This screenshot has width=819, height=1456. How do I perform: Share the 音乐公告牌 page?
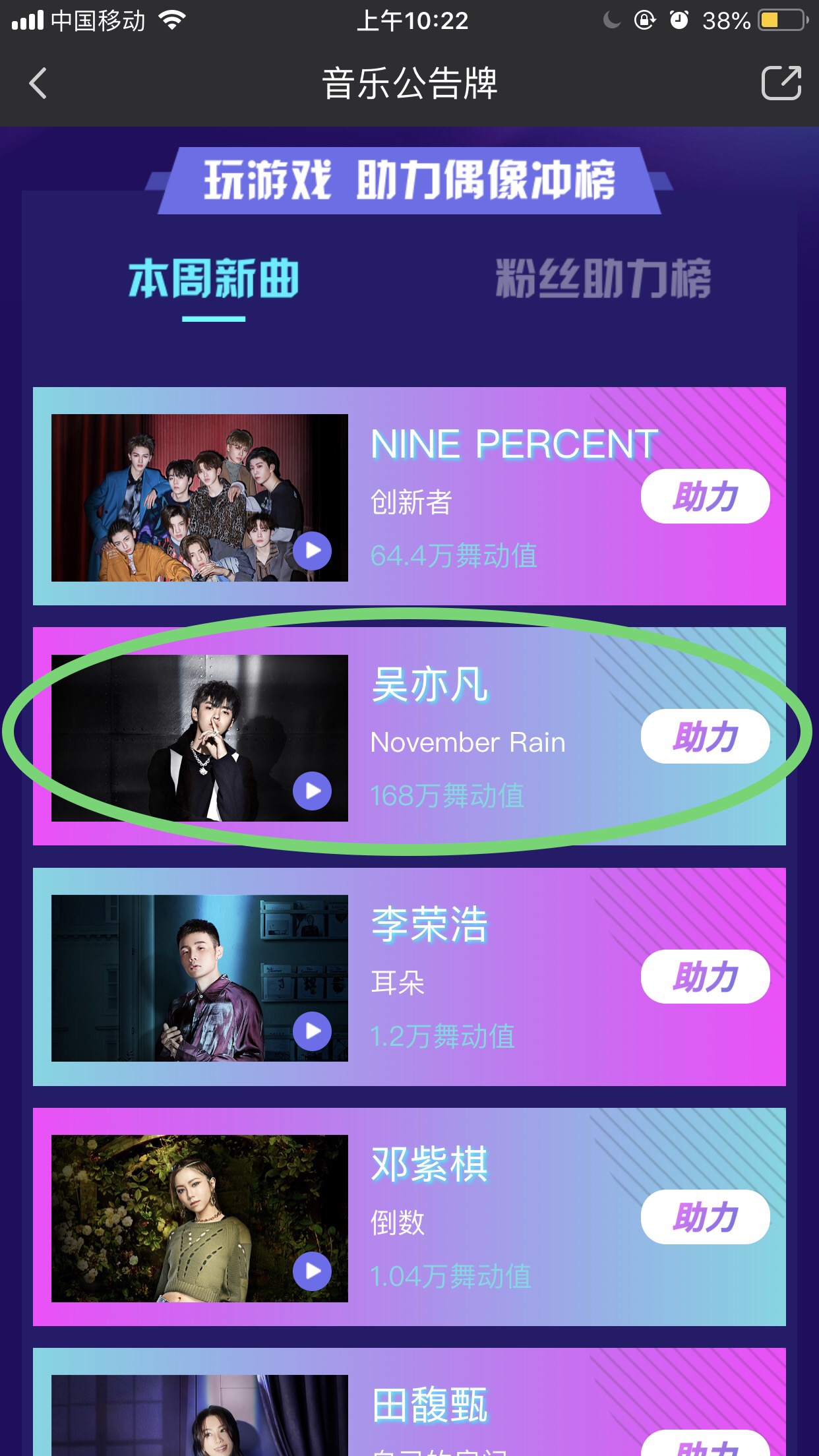(x=781, y=84)
